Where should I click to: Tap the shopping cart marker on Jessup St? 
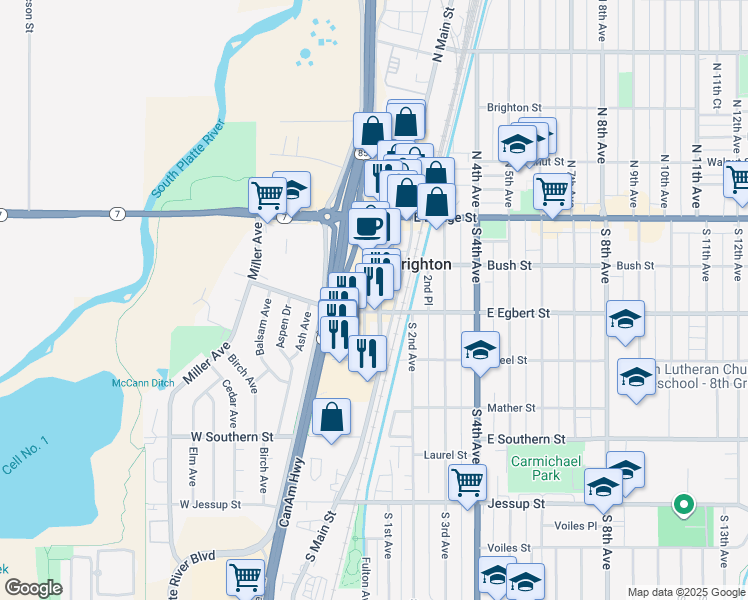pyautogui.click(x=468, y=487)
